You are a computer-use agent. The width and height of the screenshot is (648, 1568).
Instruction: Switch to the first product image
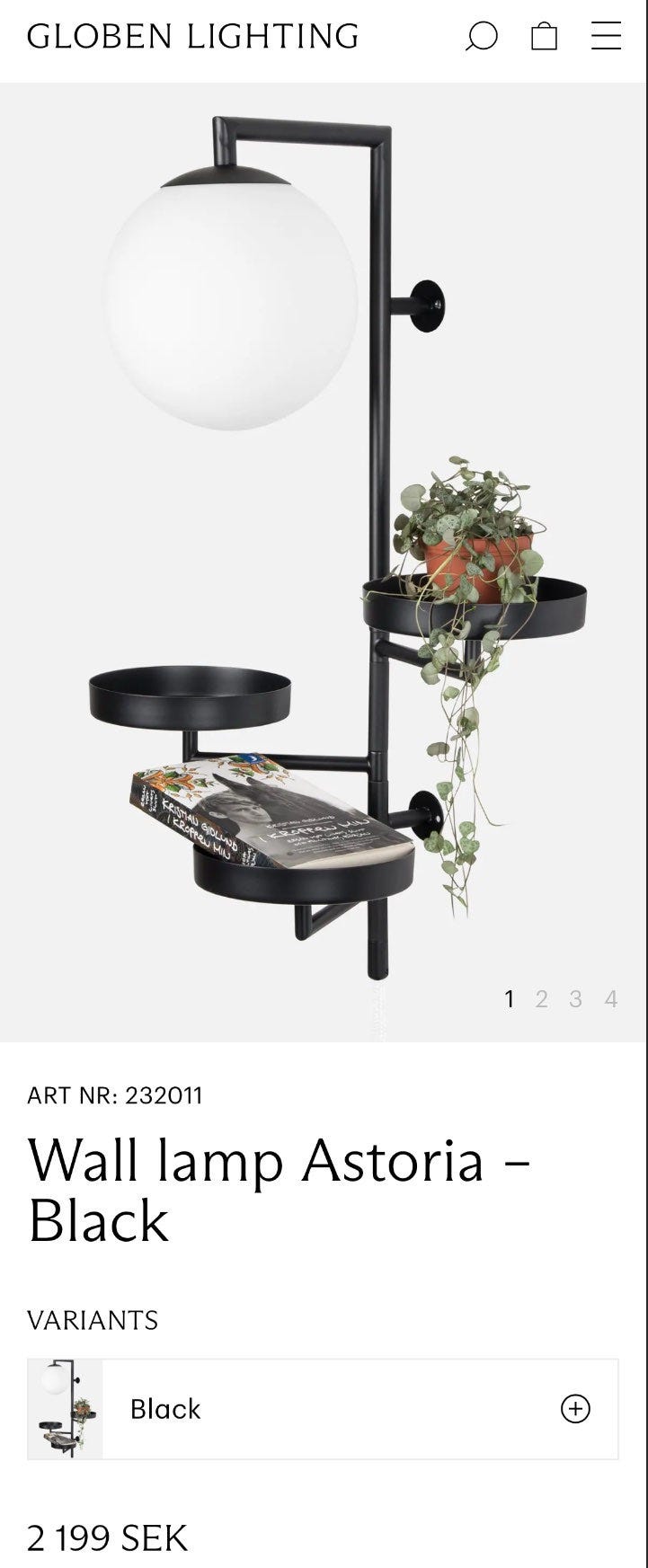point(510,998)
